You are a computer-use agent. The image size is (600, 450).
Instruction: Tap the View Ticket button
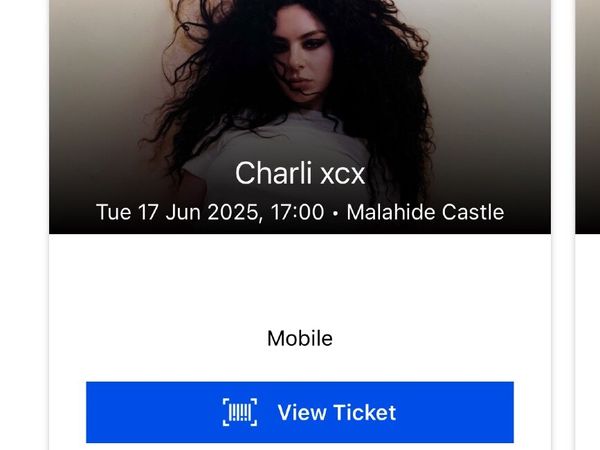(x=300, y=412)
